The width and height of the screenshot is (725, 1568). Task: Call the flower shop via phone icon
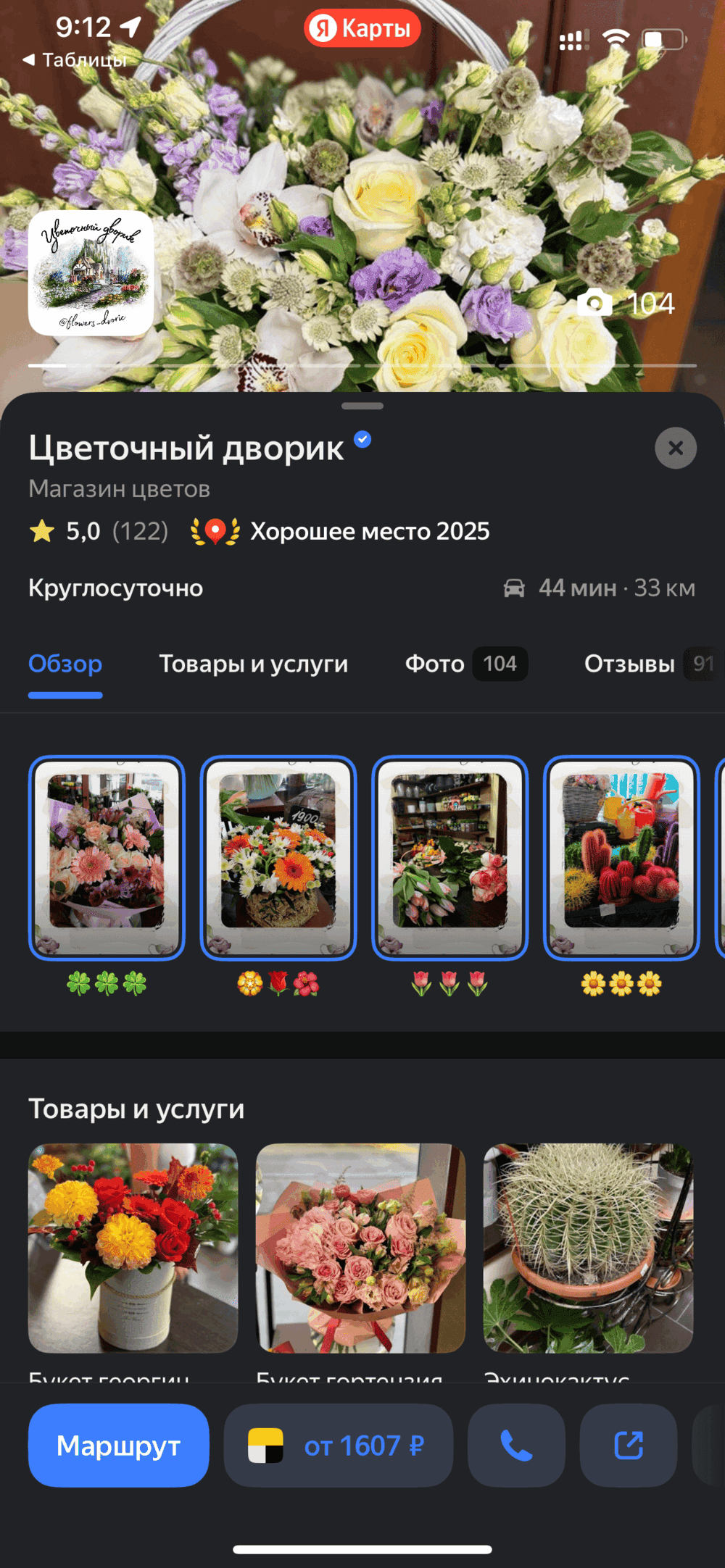coord(516,1446)
